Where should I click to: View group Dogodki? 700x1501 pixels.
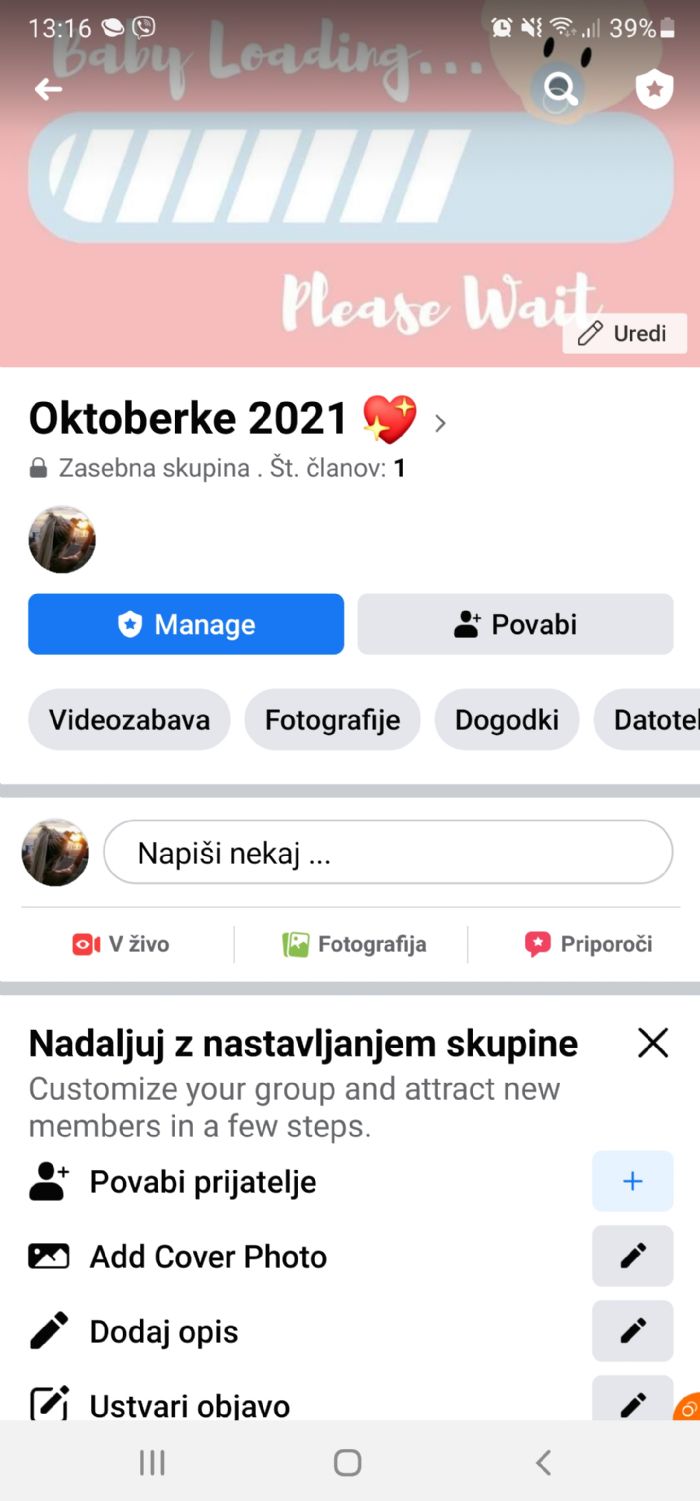coord(506,720)
